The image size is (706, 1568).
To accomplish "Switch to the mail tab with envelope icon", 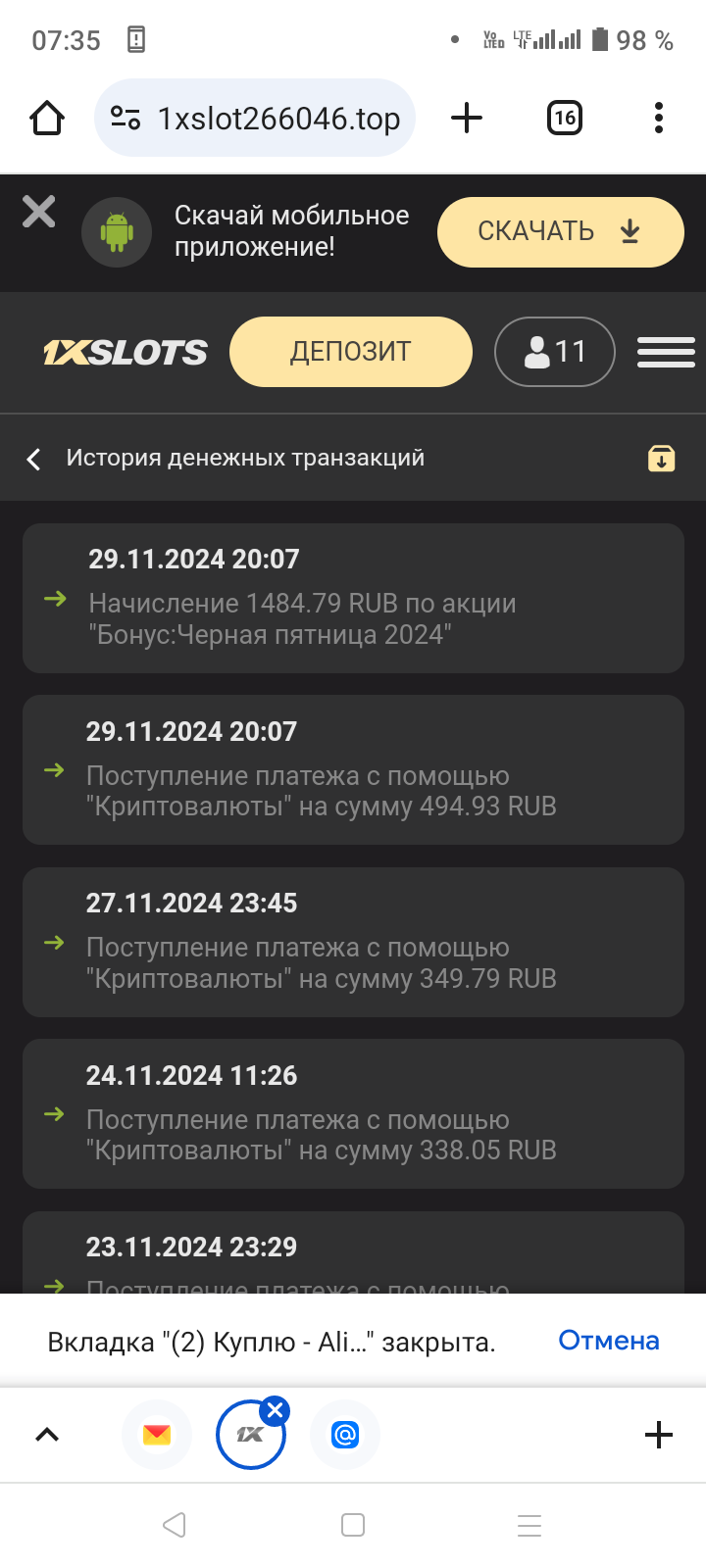I will tap(157, 1435).
